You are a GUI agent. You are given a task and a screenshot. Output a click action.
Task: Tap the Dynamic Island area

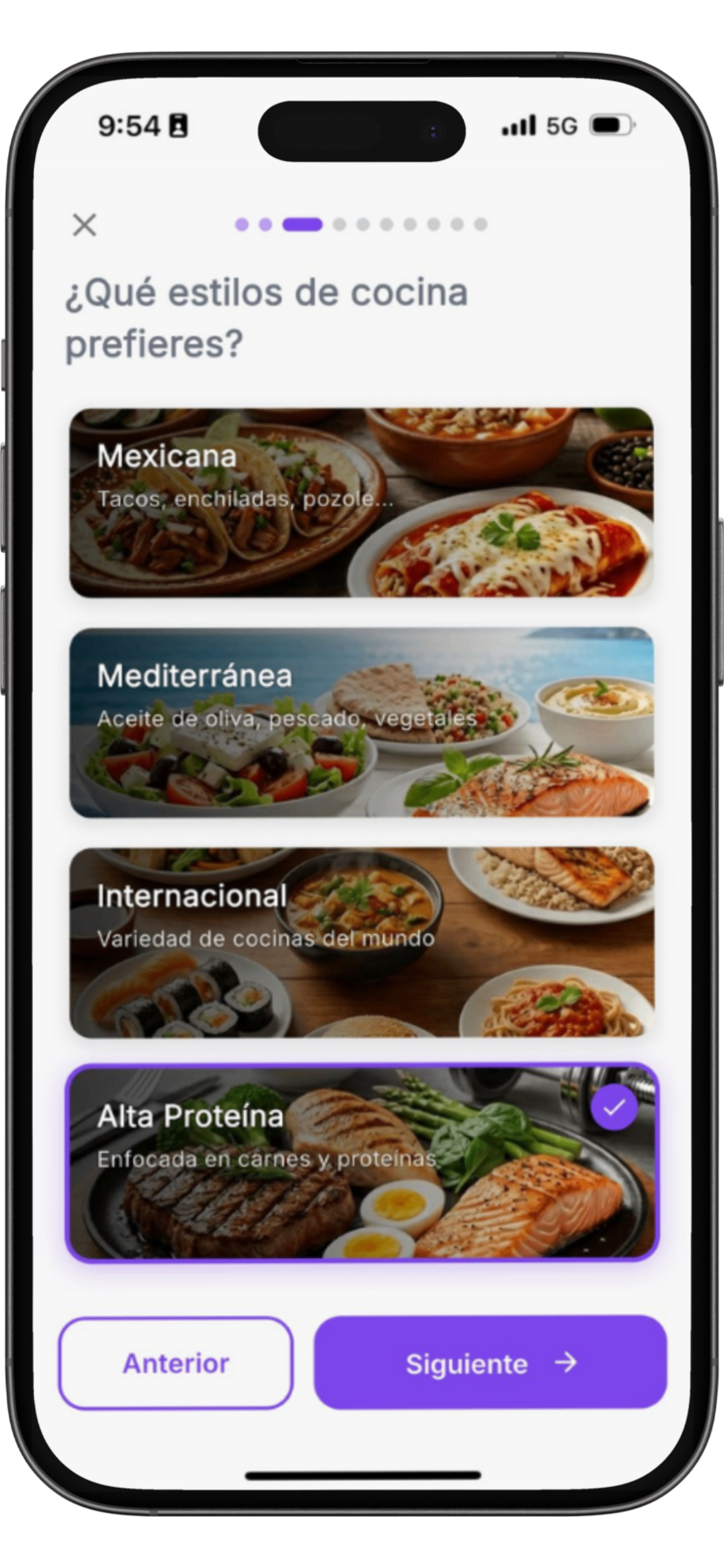pos(362,128)
